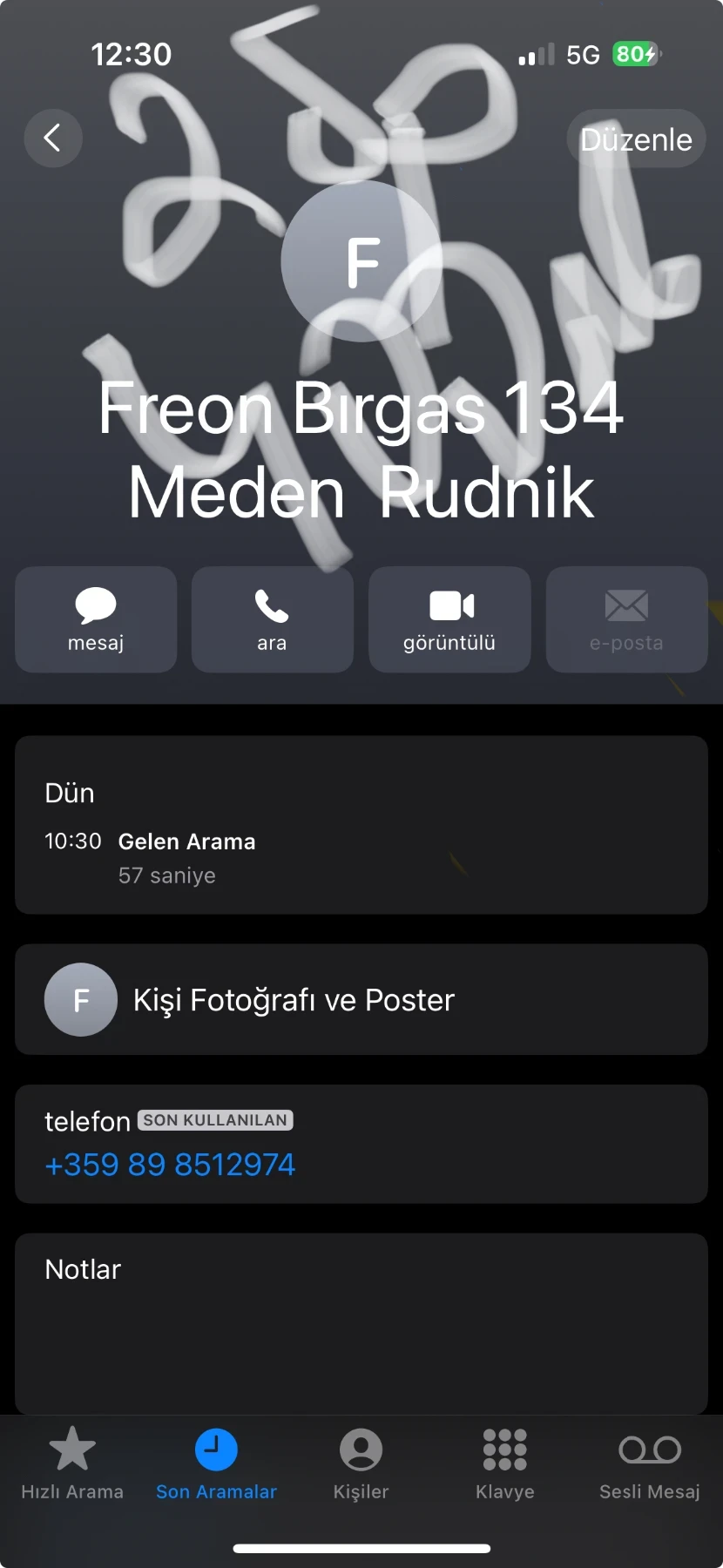Switch to the Hızlı Arama tab
723x1568 pixels.
(72, 1464)
